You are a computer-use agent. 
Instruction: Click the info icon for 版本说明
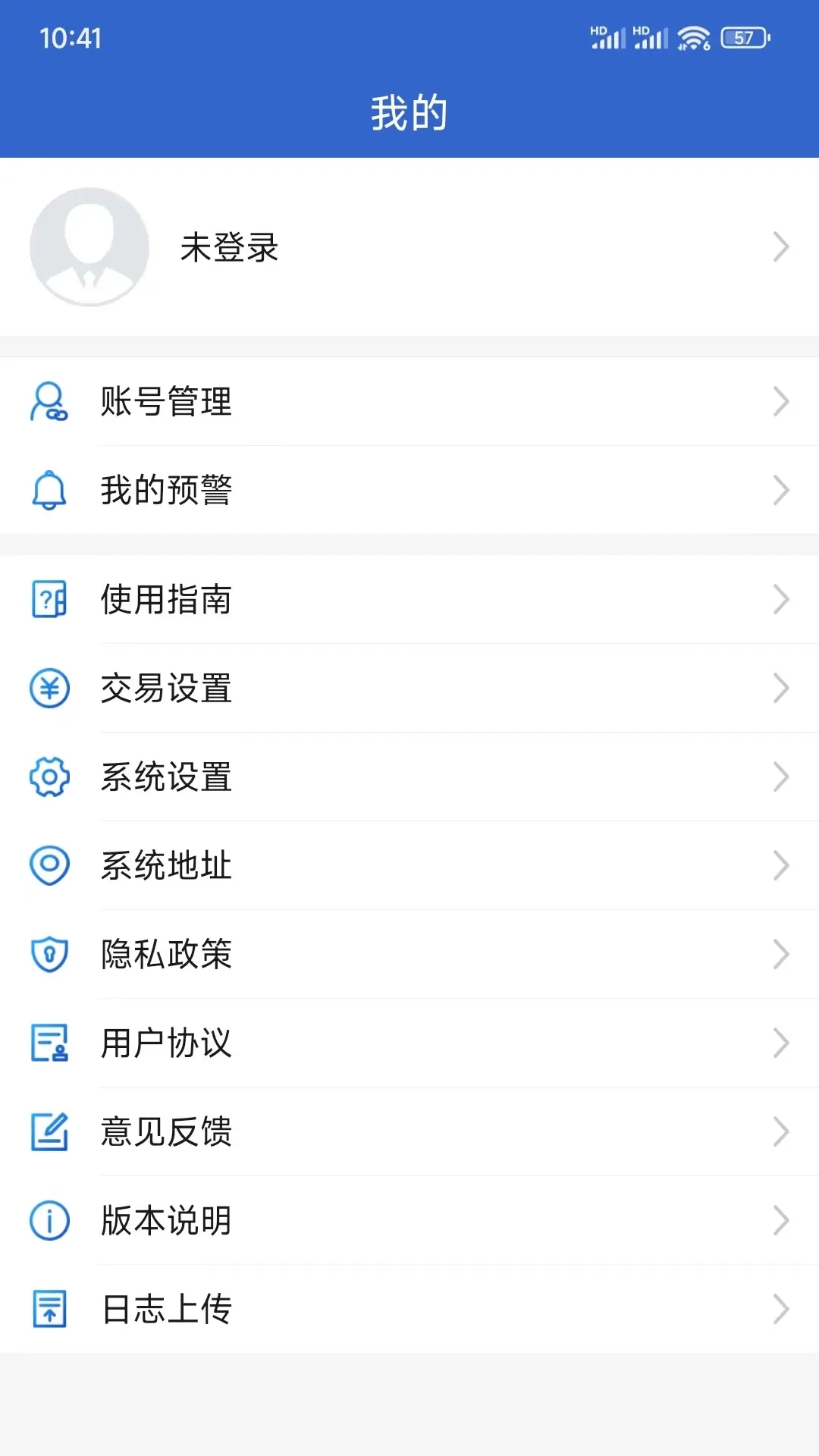click(49, 1220)
